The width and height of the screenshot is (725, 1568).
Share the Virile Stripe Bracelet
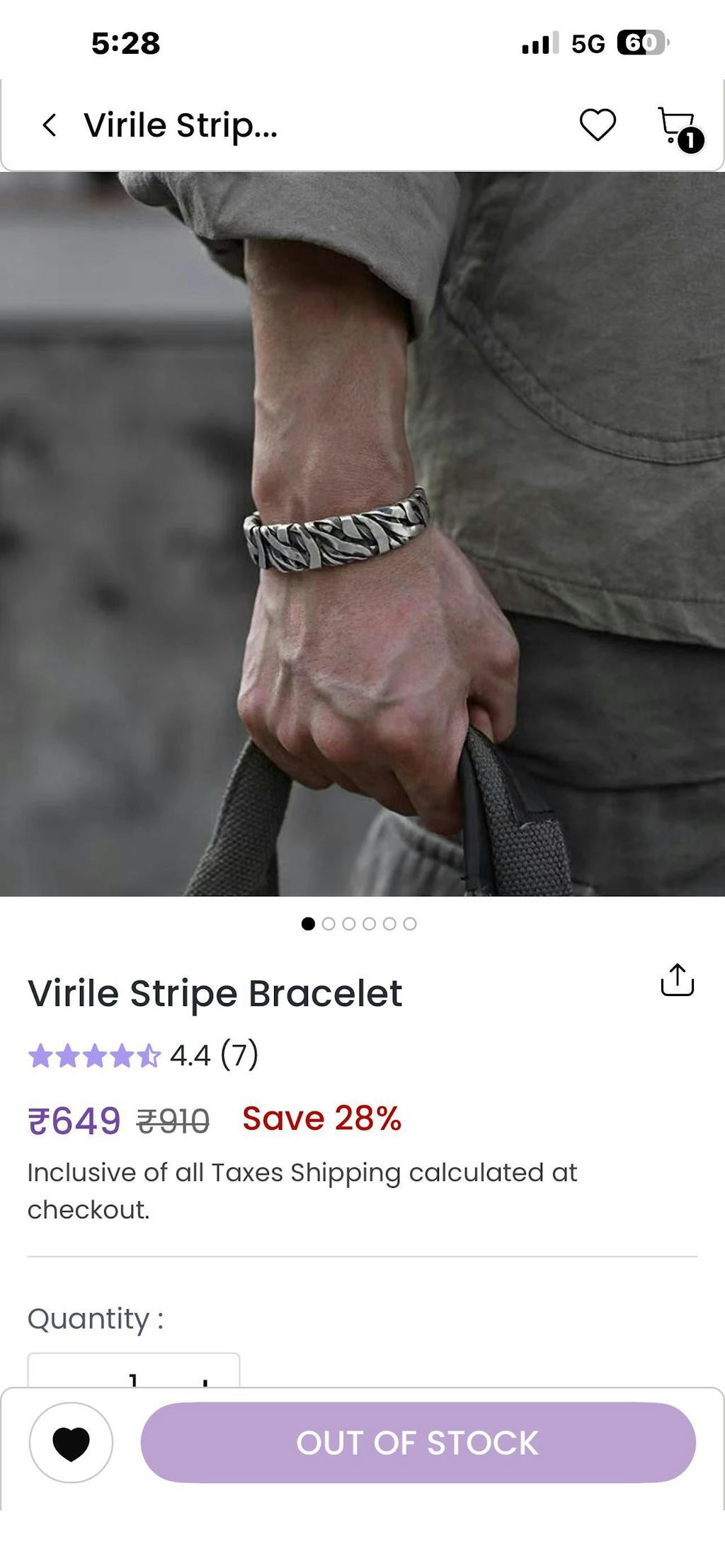[x=677, y=980]
